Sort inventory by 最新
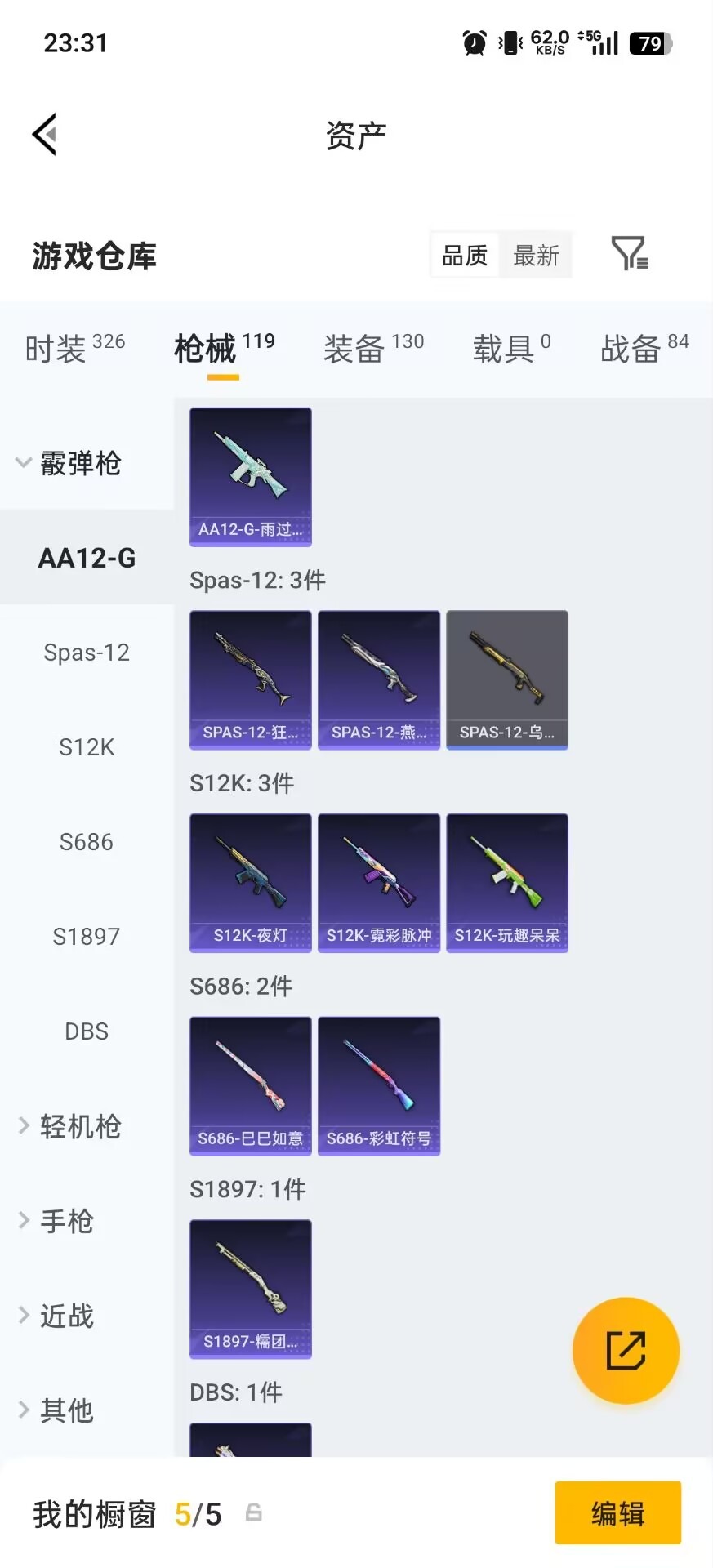Viewport: 713px width, 1568px height. click(x=536, y=256)
